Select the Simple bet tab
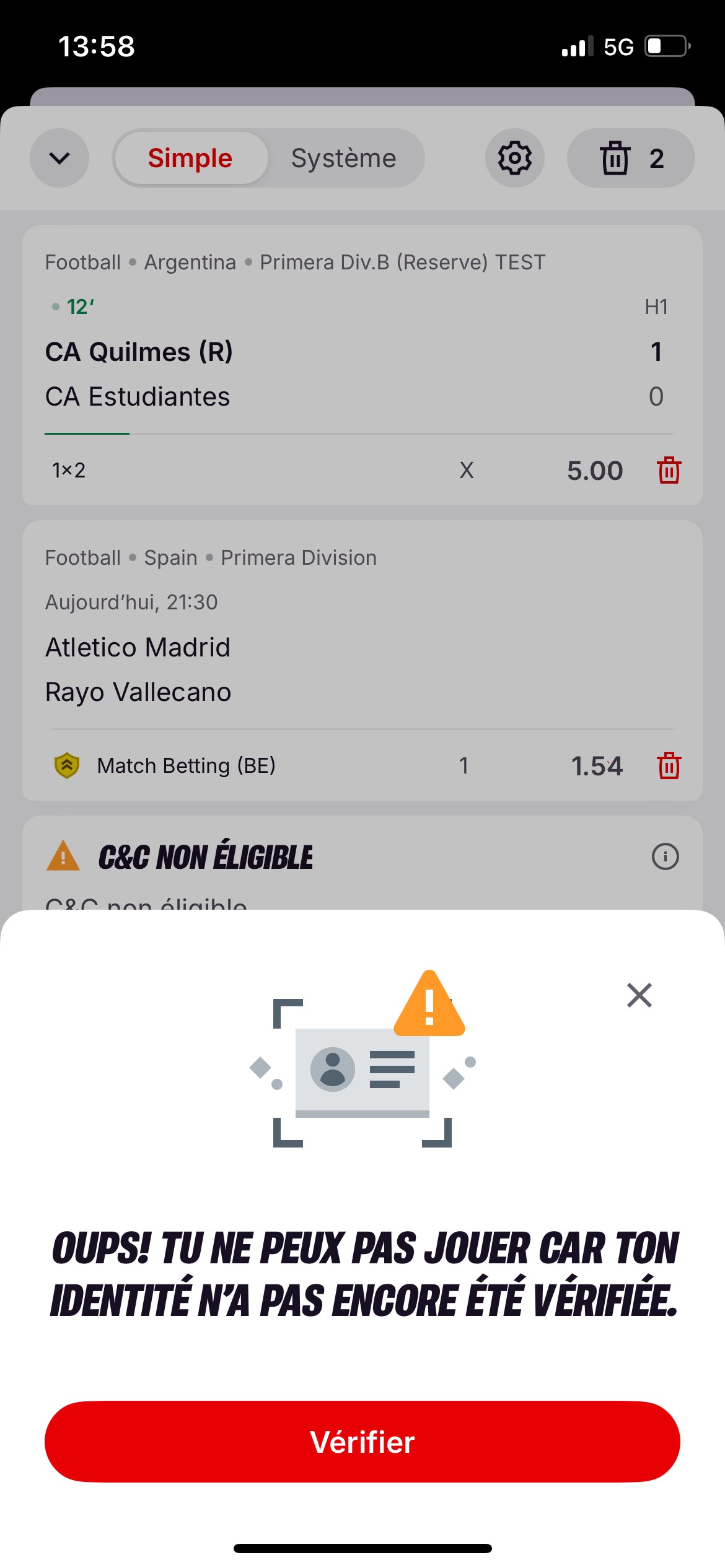The image size is (725, 1568). point(190,159)
